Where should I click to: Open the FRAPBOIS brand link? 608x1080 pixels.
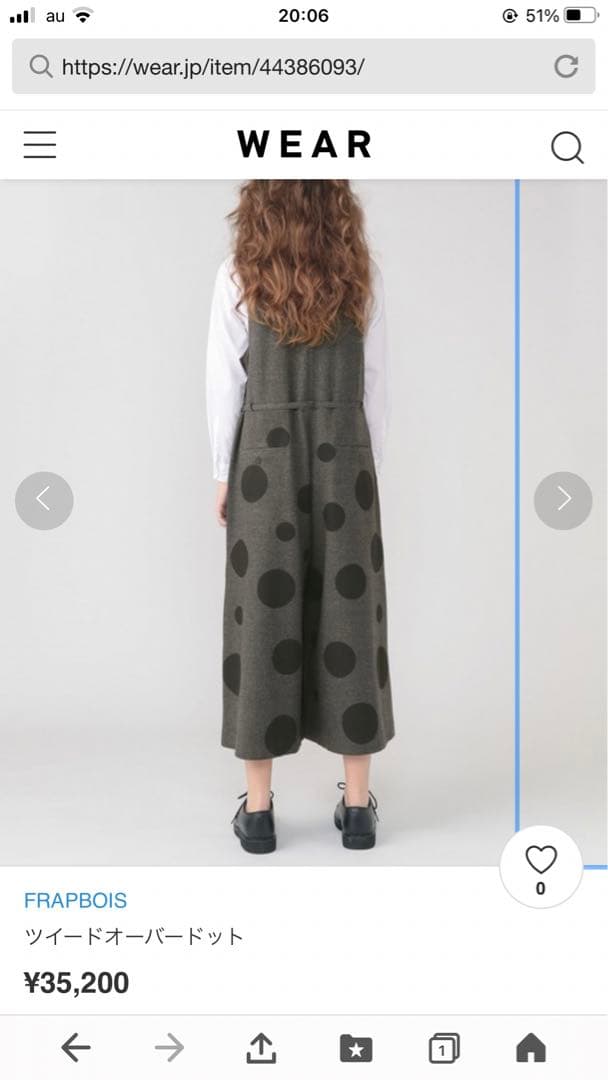pos(75,900)
